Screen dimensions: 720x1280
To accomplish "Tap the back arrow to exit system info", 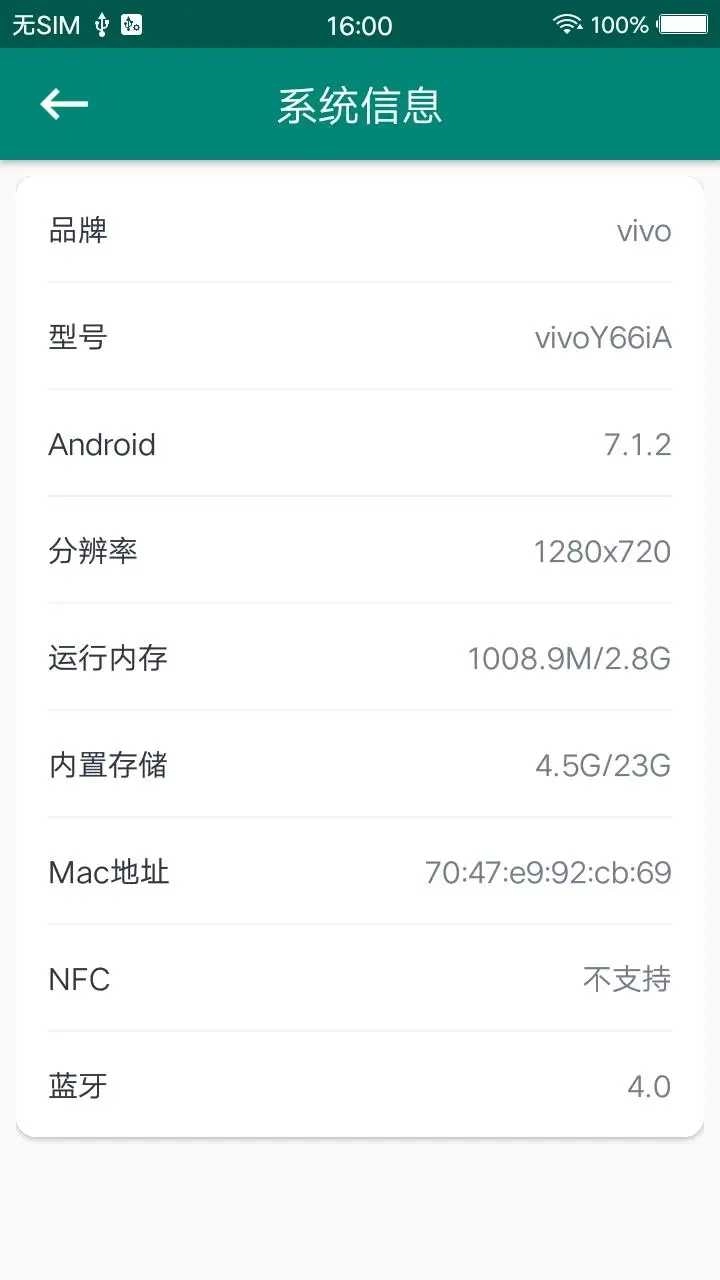I will point(63,103).
